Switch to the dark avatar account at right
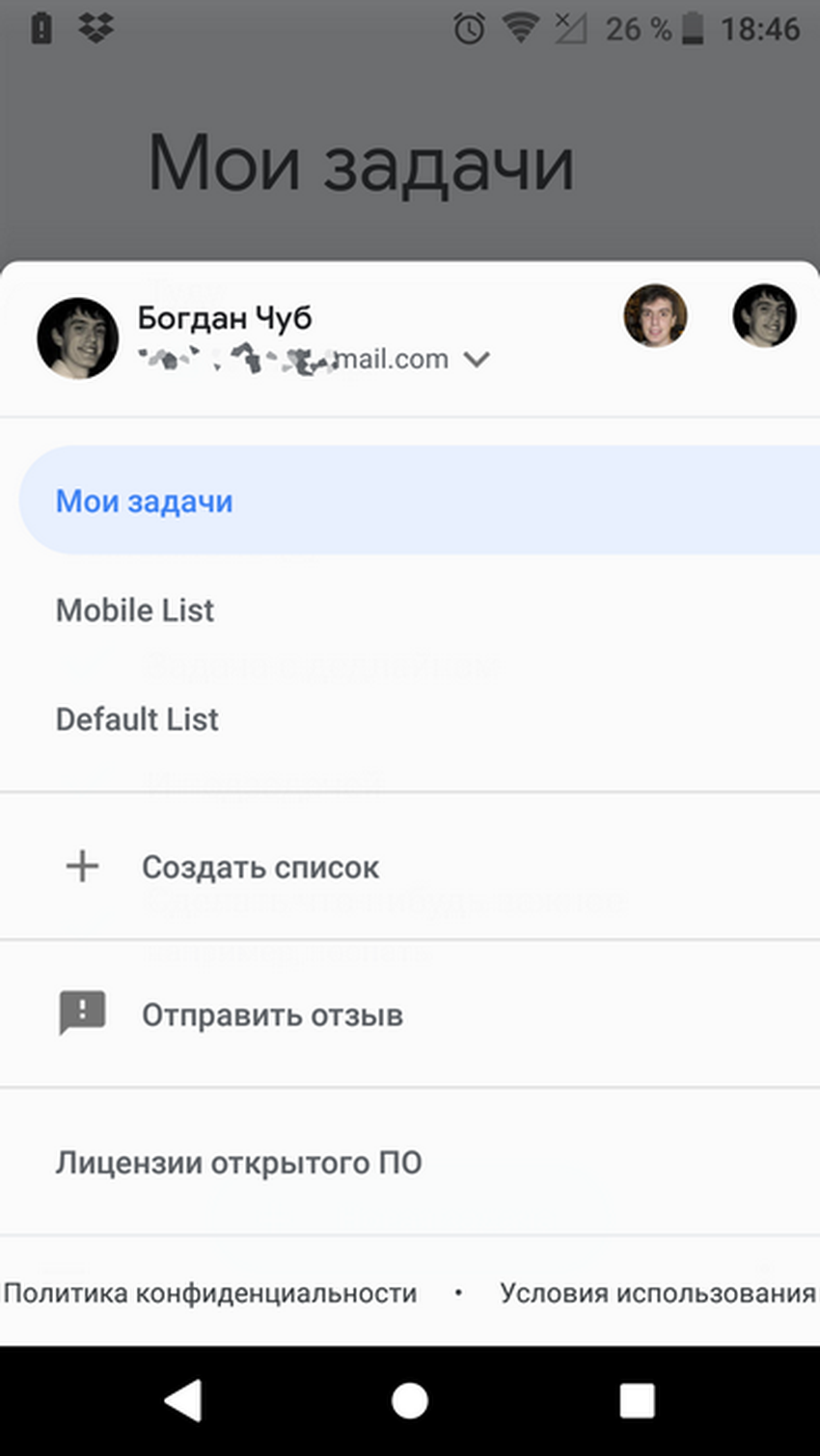The image size is (820, 1456). tap(764, 315)
